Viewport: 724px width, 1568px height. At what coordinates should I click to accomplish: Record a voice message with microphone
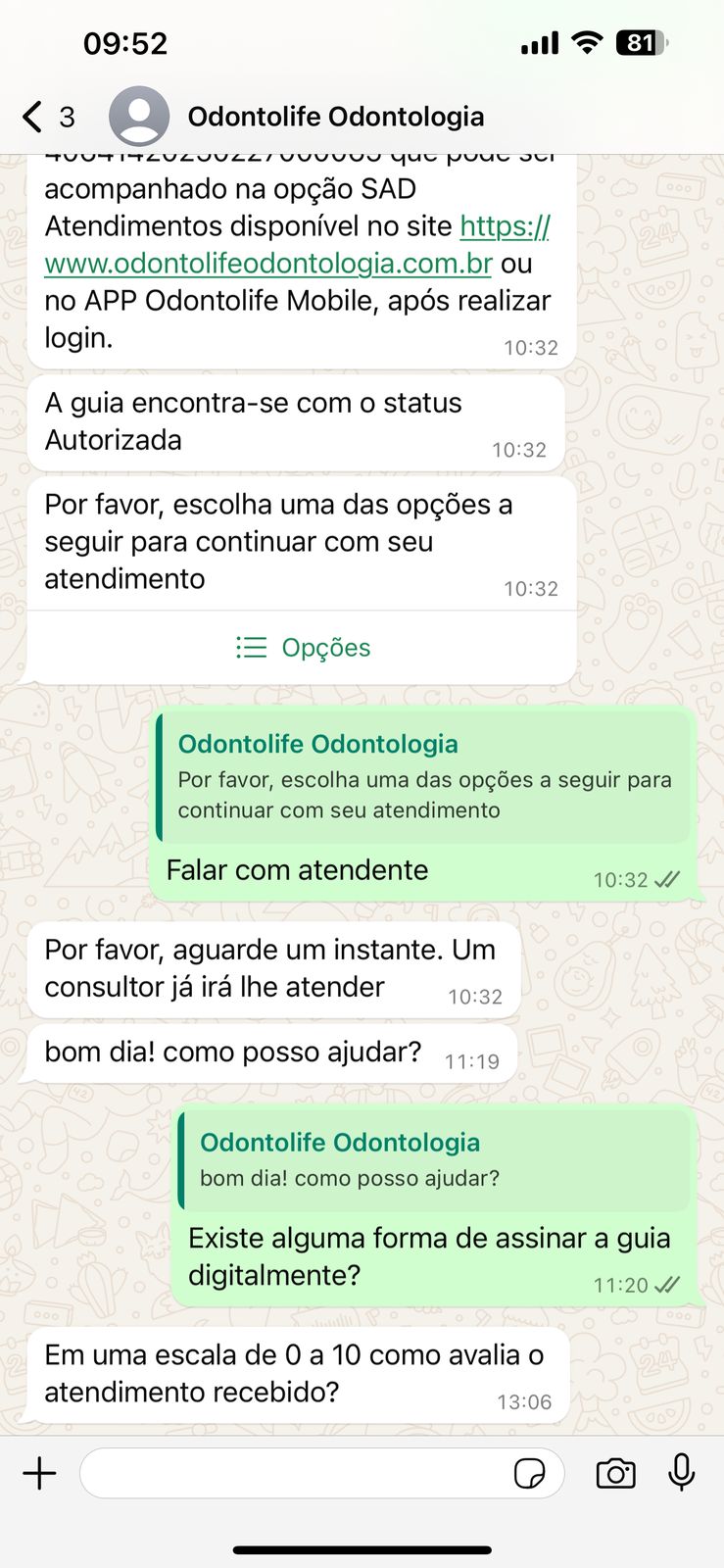click(682, 1473)
